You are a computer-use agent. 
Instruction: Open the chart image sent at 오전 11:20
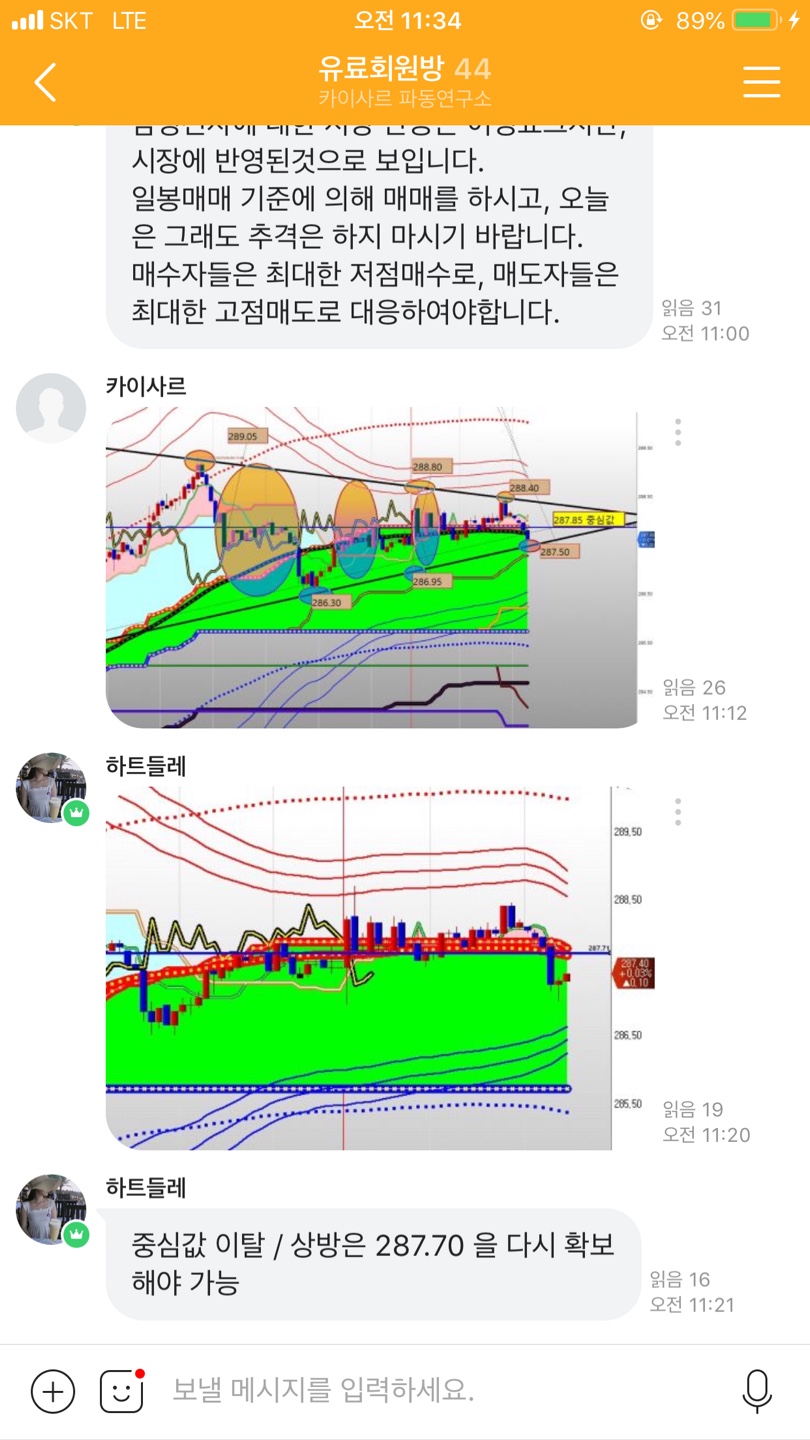371,967
